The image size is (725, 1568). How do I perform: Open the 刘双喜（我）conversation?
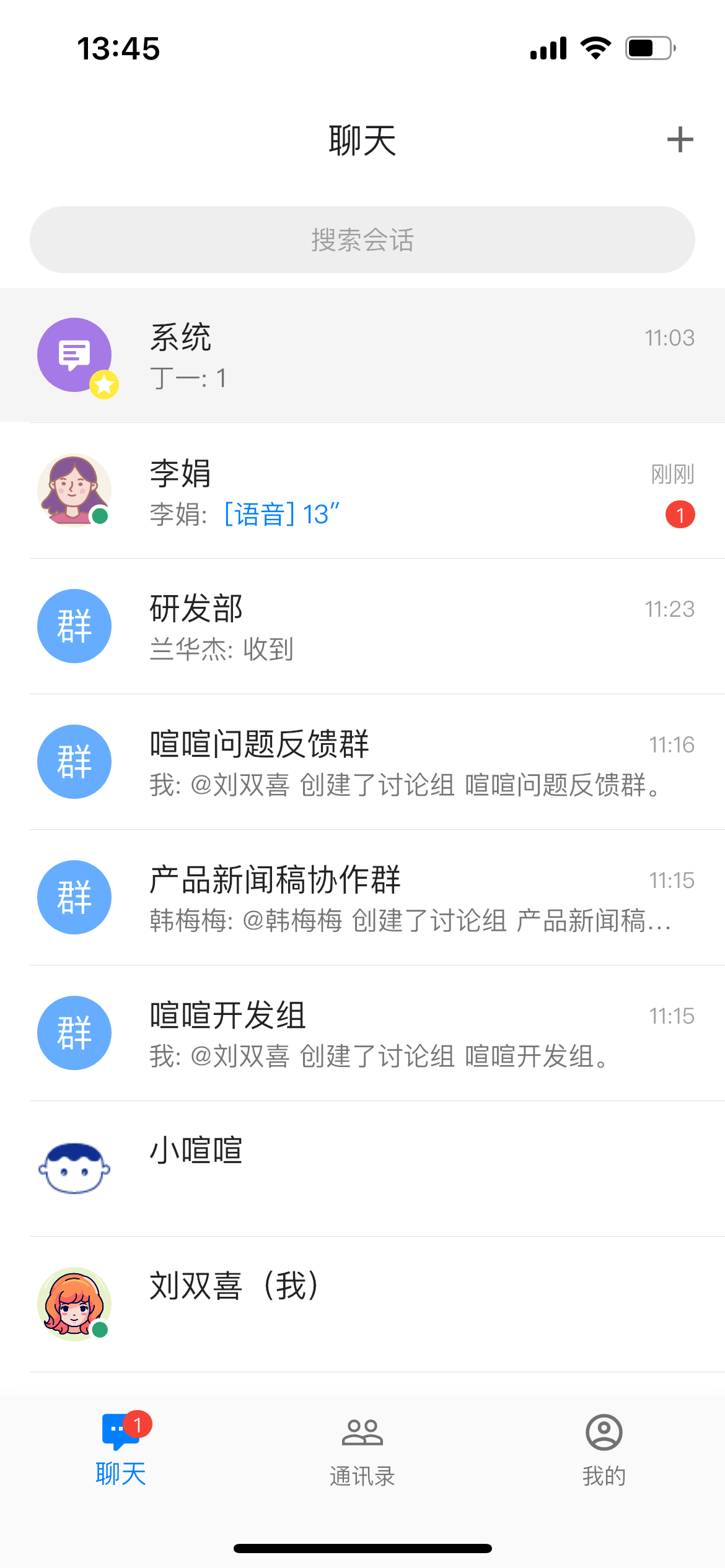[x=362, y=1305]
